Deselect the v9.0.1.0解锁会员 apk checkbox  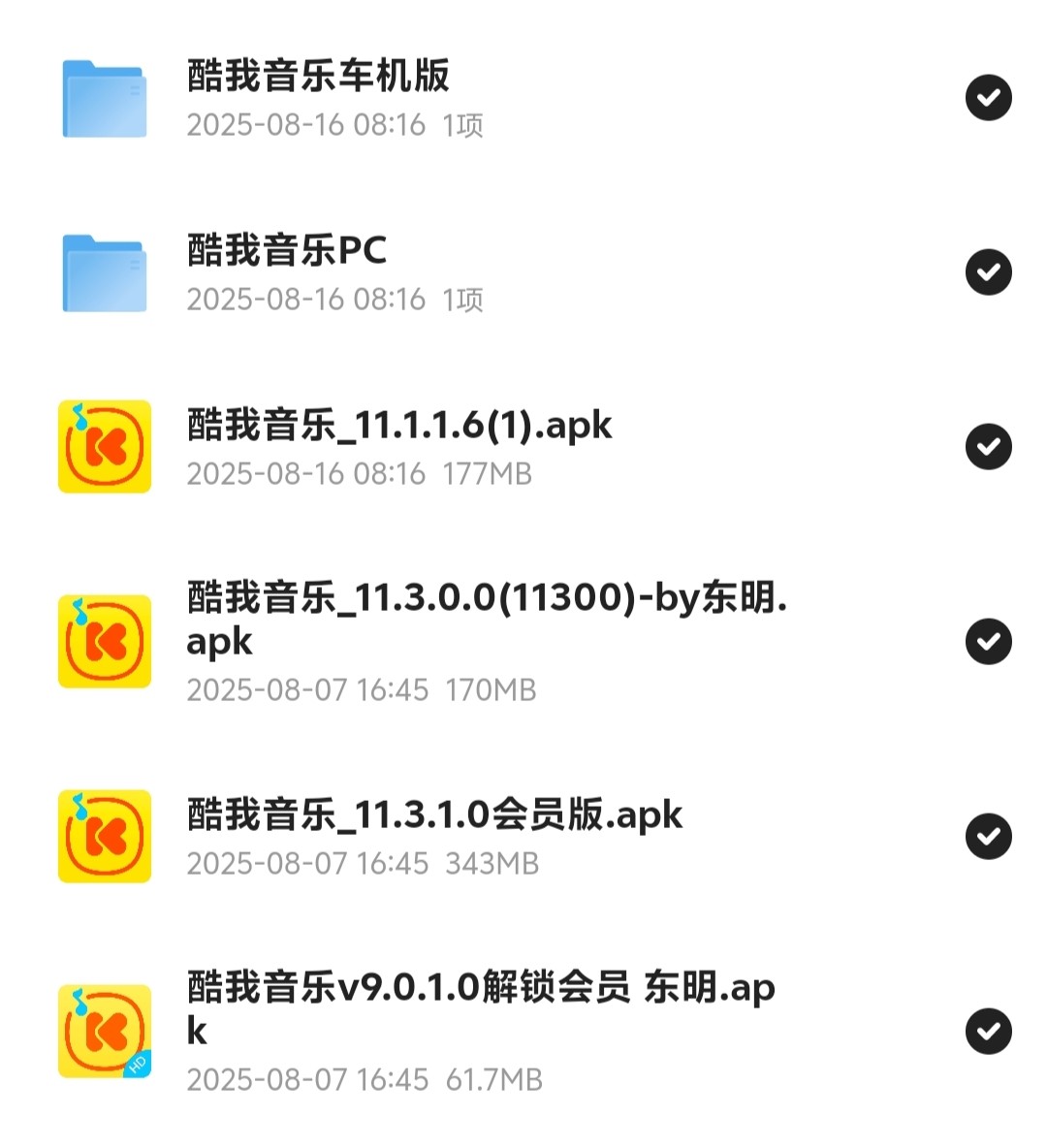point(988,1032)
